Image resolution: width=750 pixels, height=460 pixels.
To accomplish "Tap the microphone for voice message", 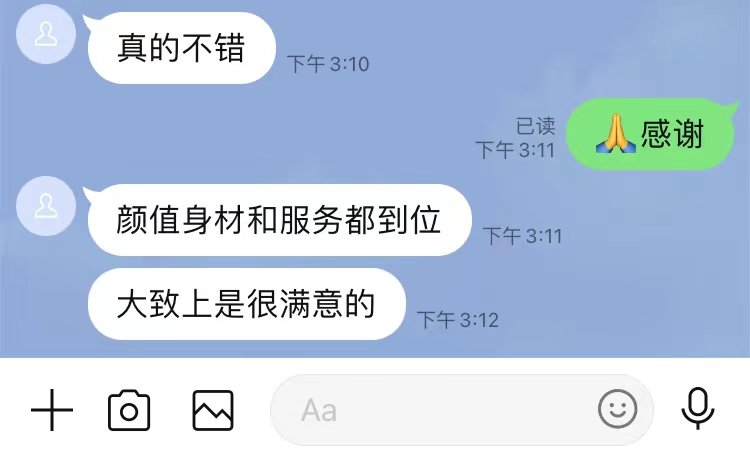I will click(698, 408).
